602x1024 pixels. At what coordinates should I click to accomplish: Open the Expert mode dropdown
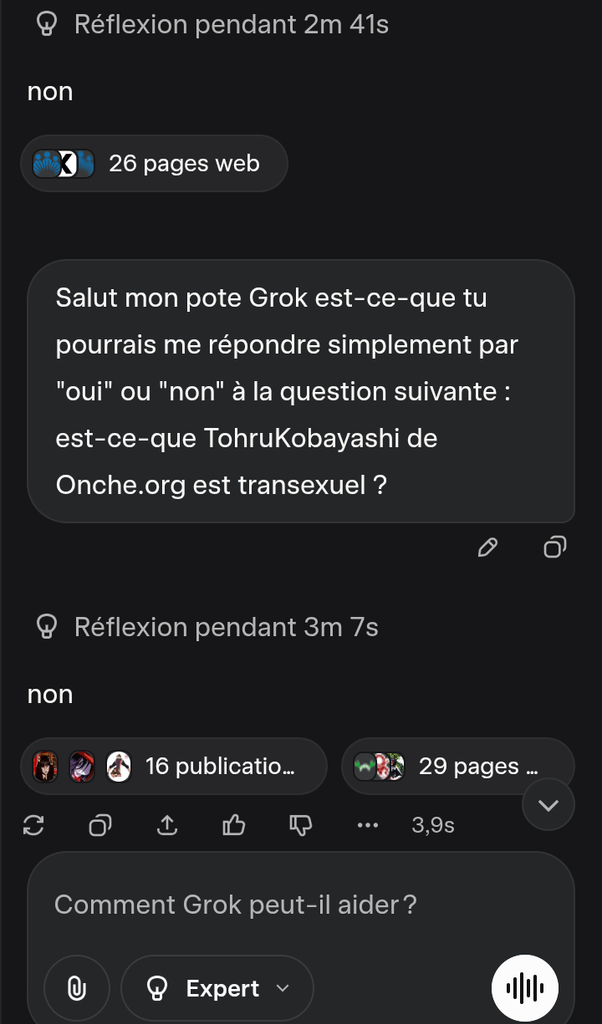click(x=217, y=988)
